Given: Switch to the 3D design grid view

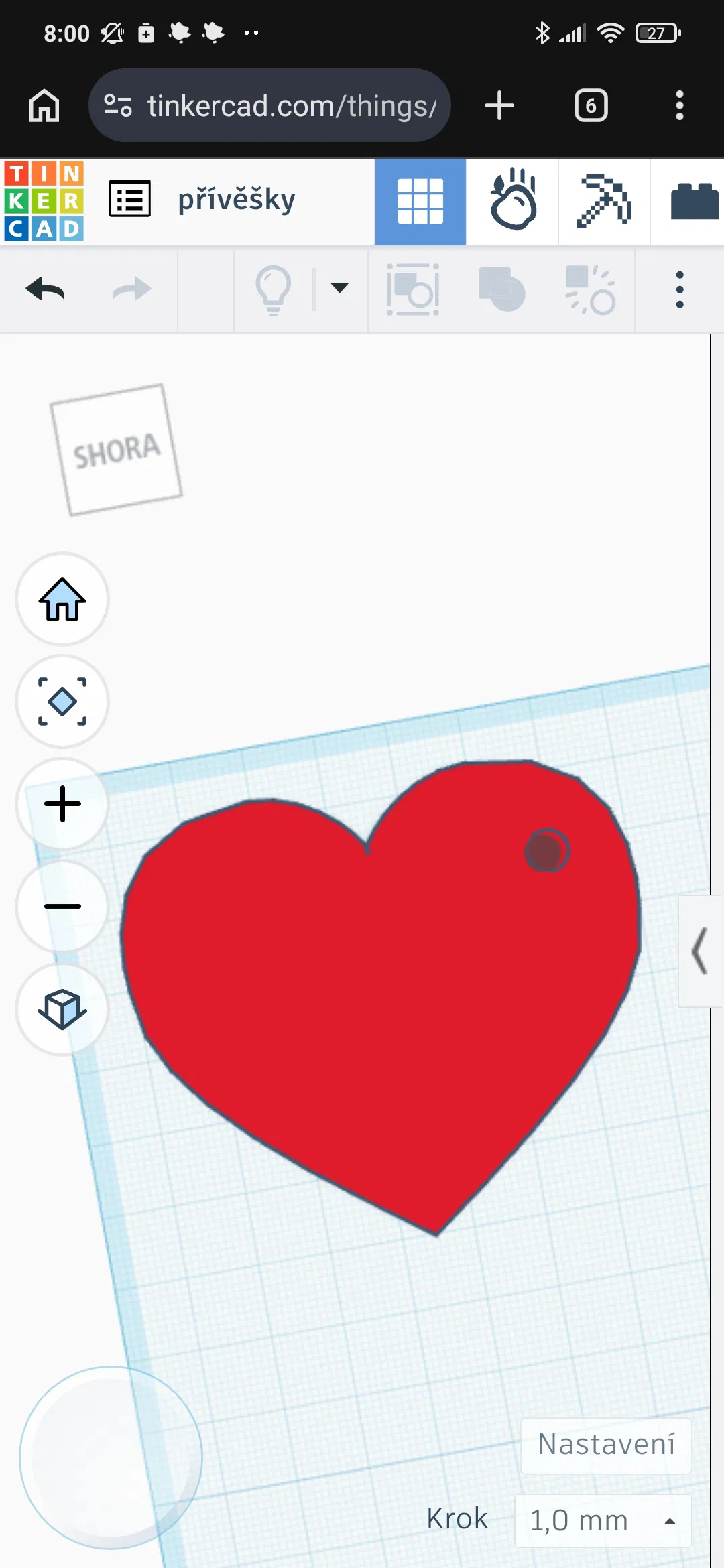Looking at the screenshot, I should [x=420, y=202].
